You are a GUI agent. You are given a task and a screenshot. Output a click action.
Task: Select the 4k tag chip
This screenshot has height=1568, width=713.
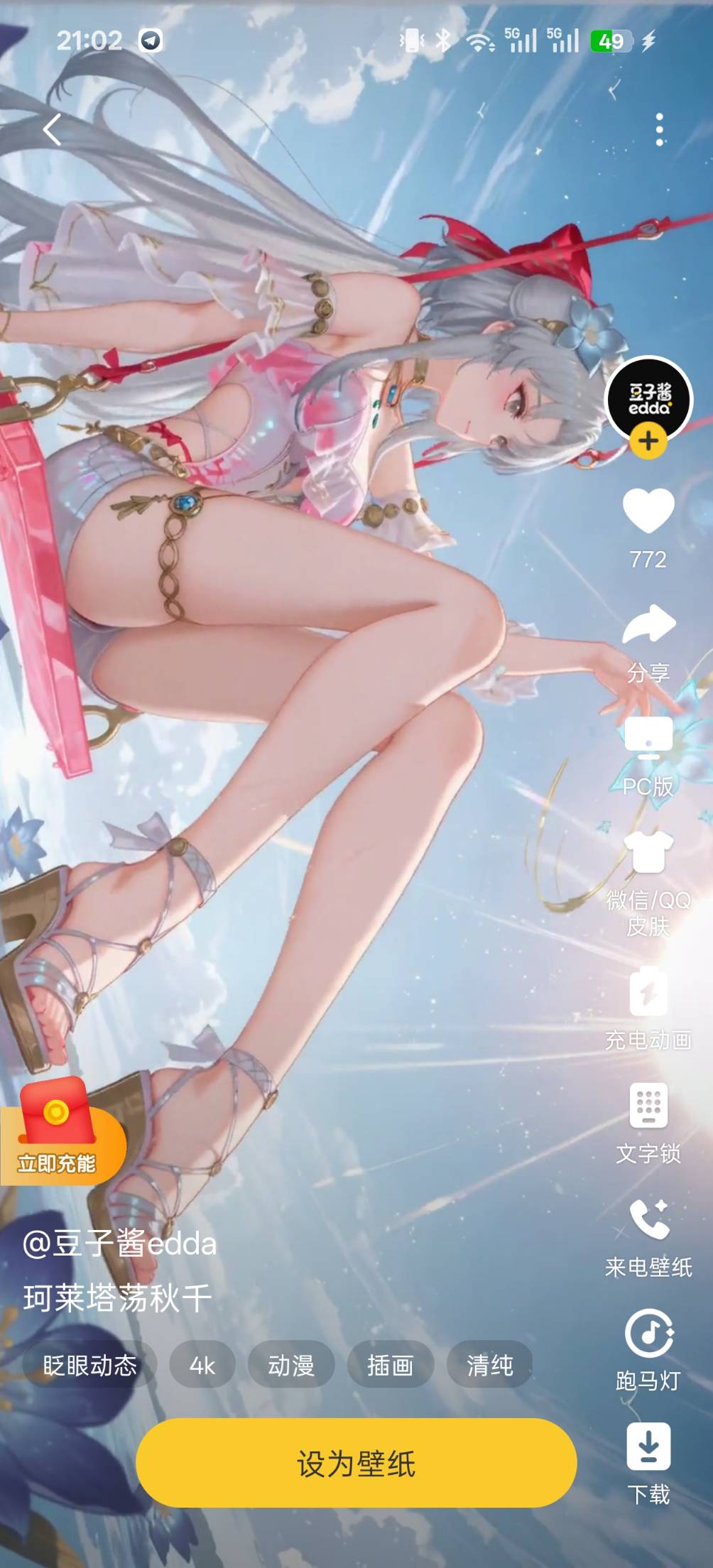(202, 1364)
